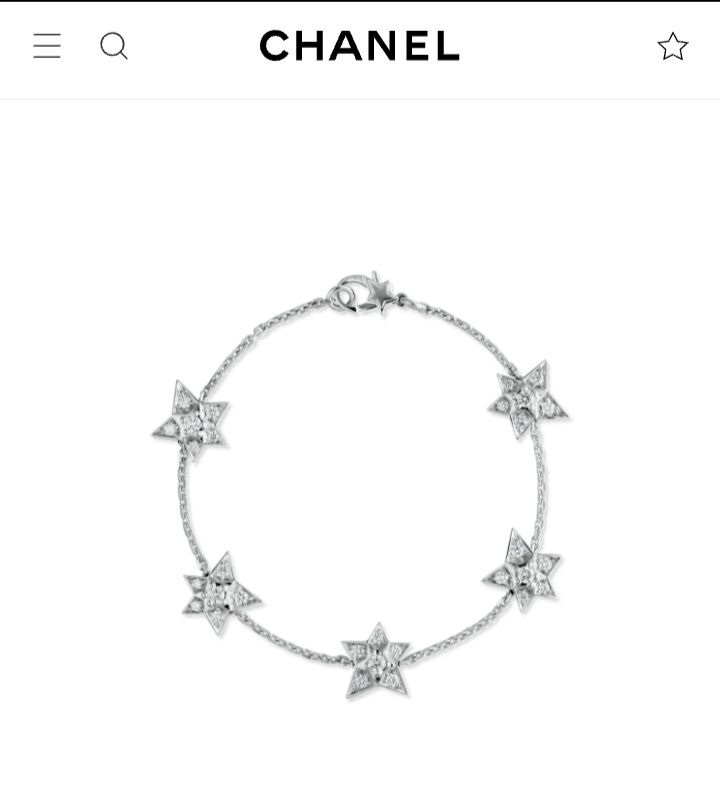Open the search magnifier
Screen dimensions: 720x812
pos(114,46)
